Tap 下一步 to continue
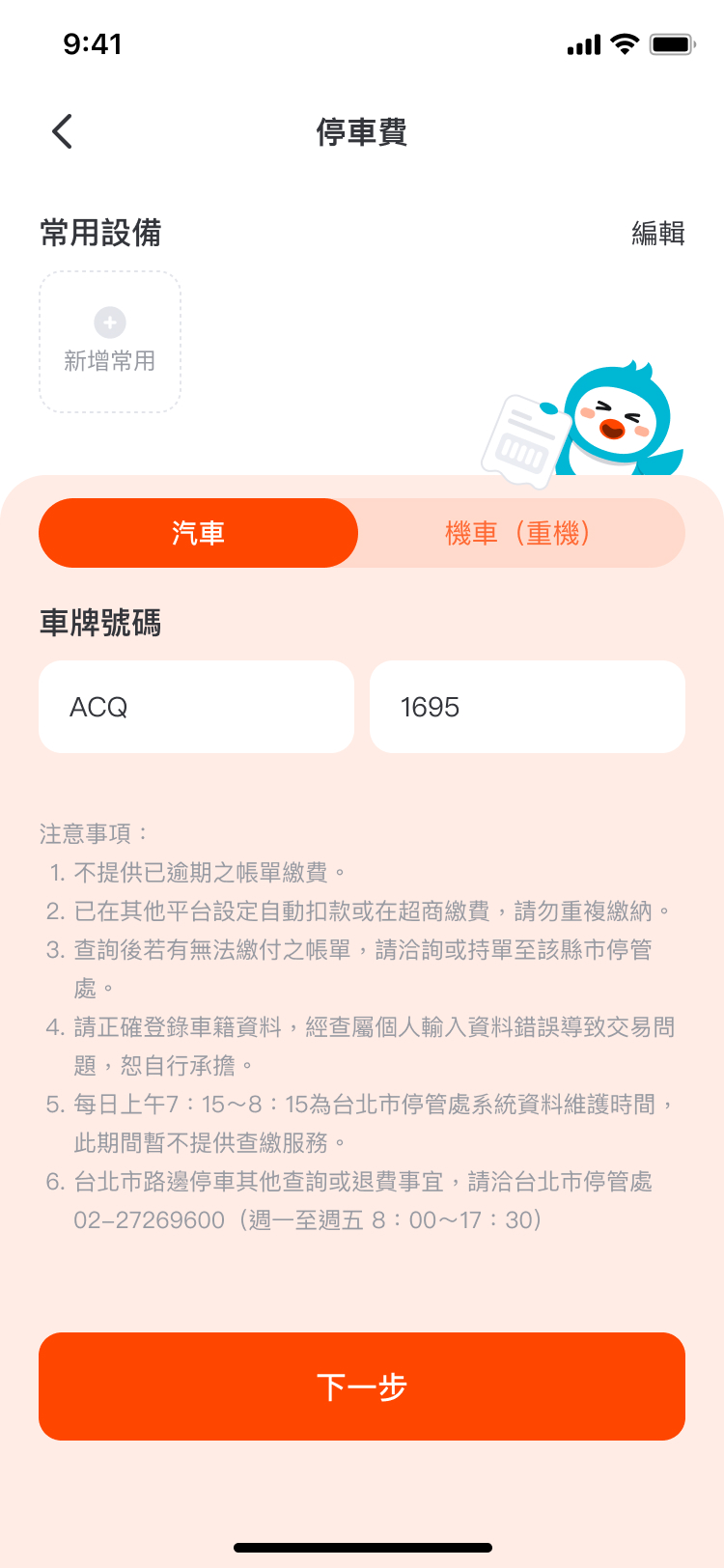 [x=362, y=1386]
